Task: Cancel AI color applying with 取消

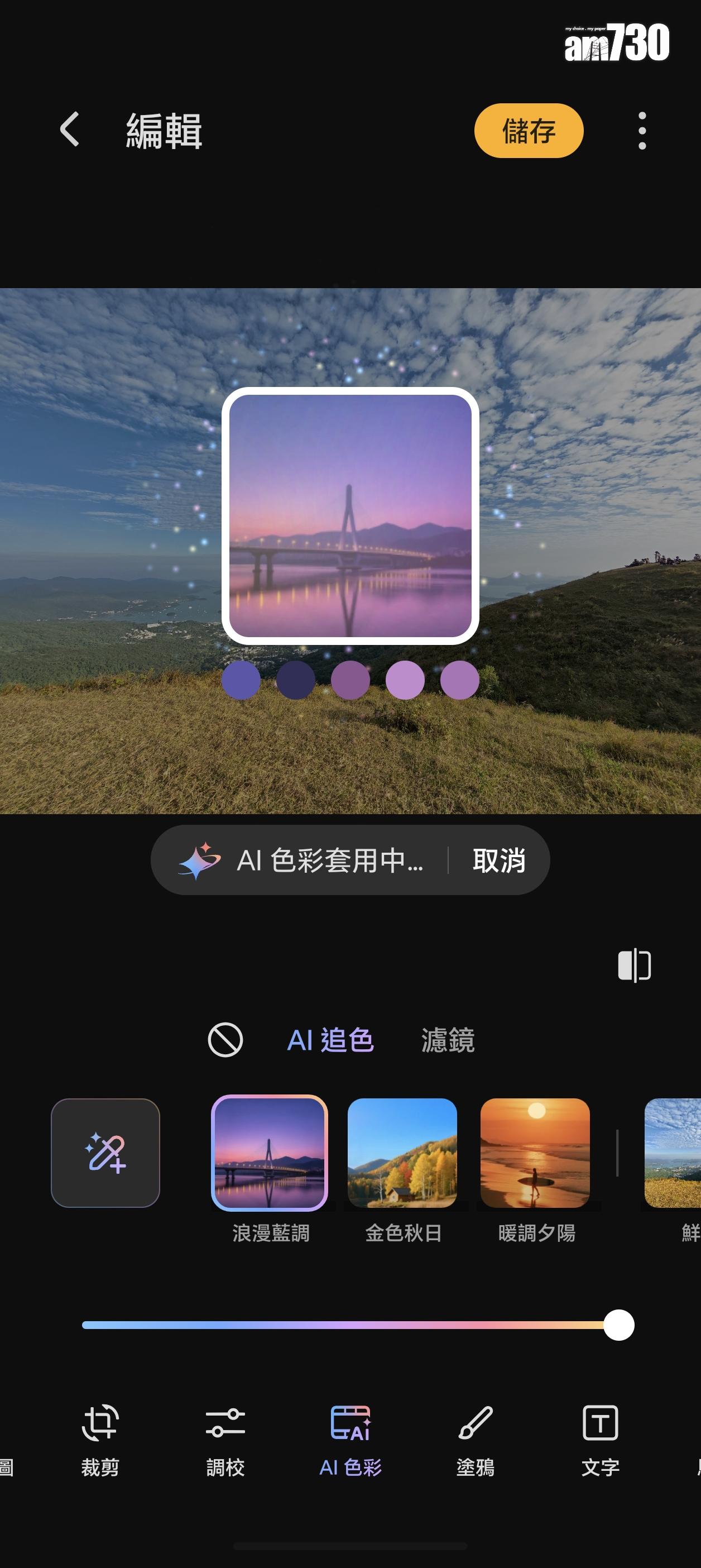Action: [x=499, y=860]
